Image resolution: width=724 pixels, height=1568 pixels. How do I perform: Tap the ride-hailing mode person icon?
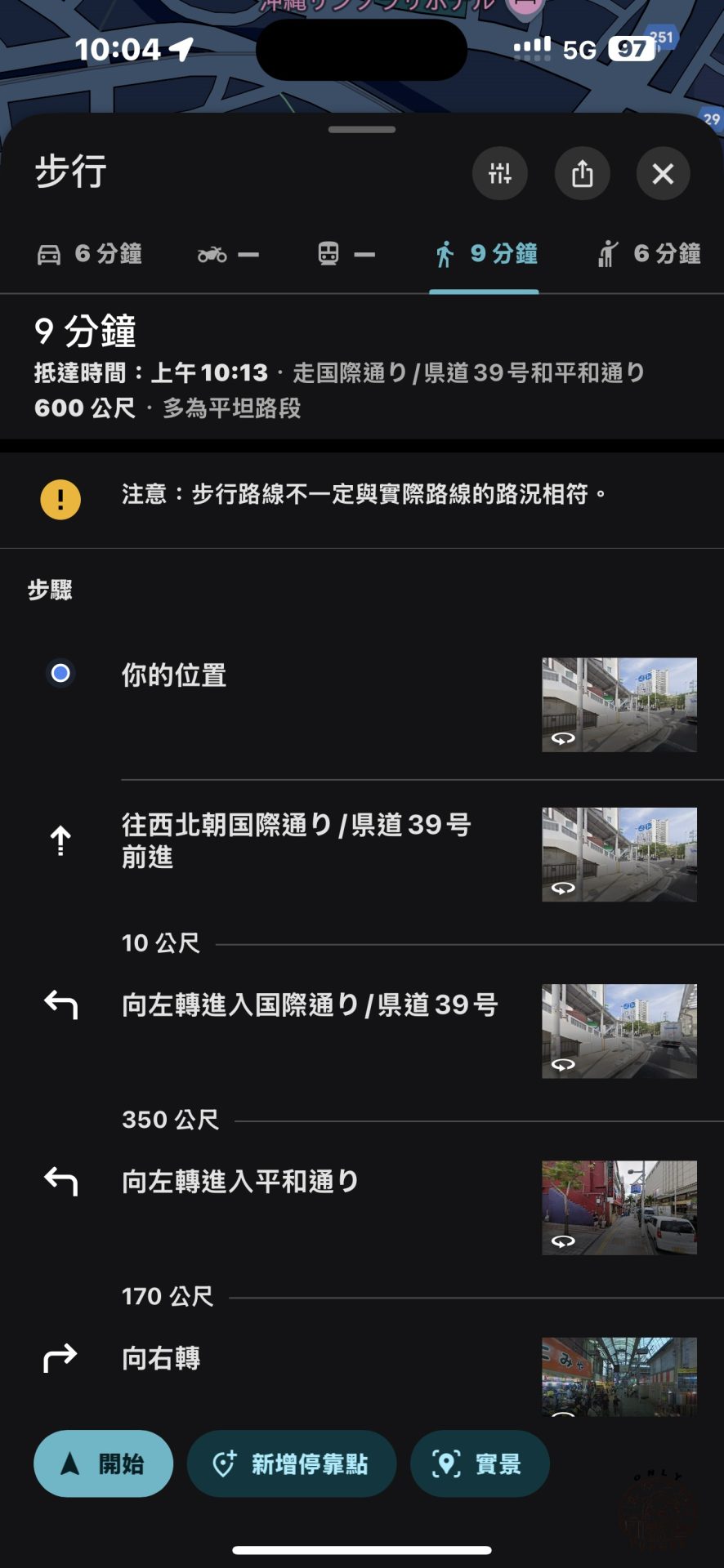[x=606, y=254]
